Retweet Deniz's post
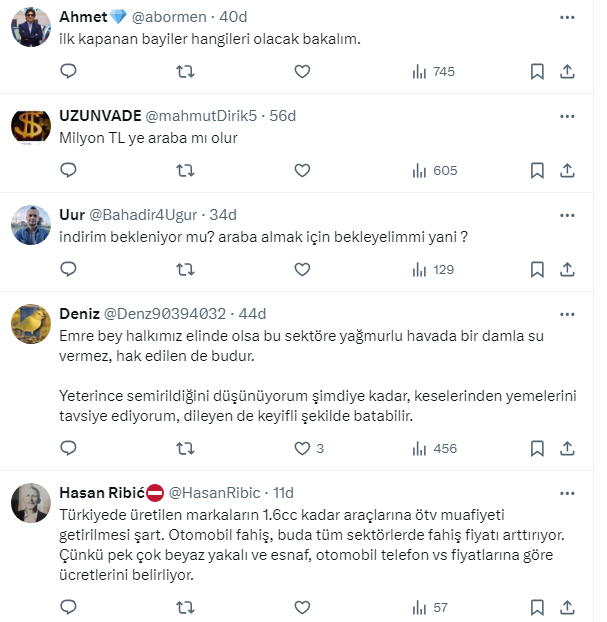607x622 pixels. click(185, 449)
